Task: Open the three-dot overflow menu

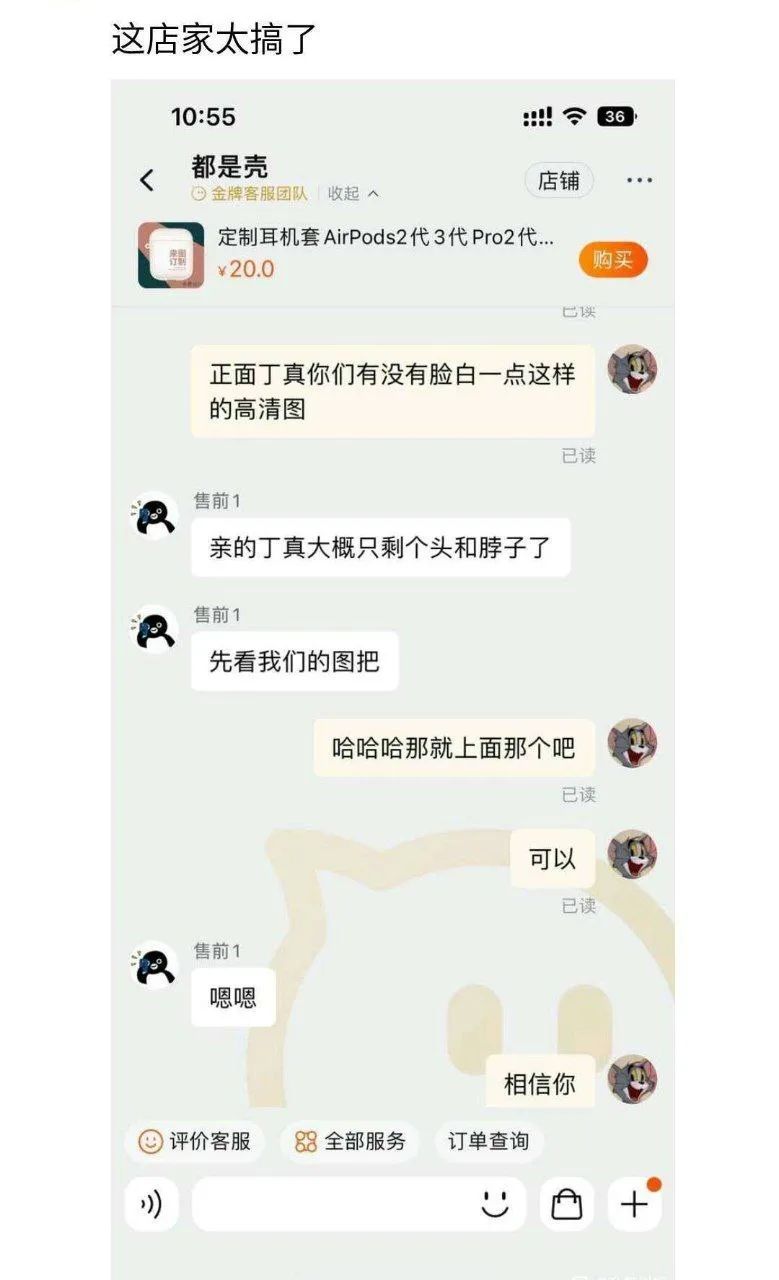Action: [x=639, y=180]
